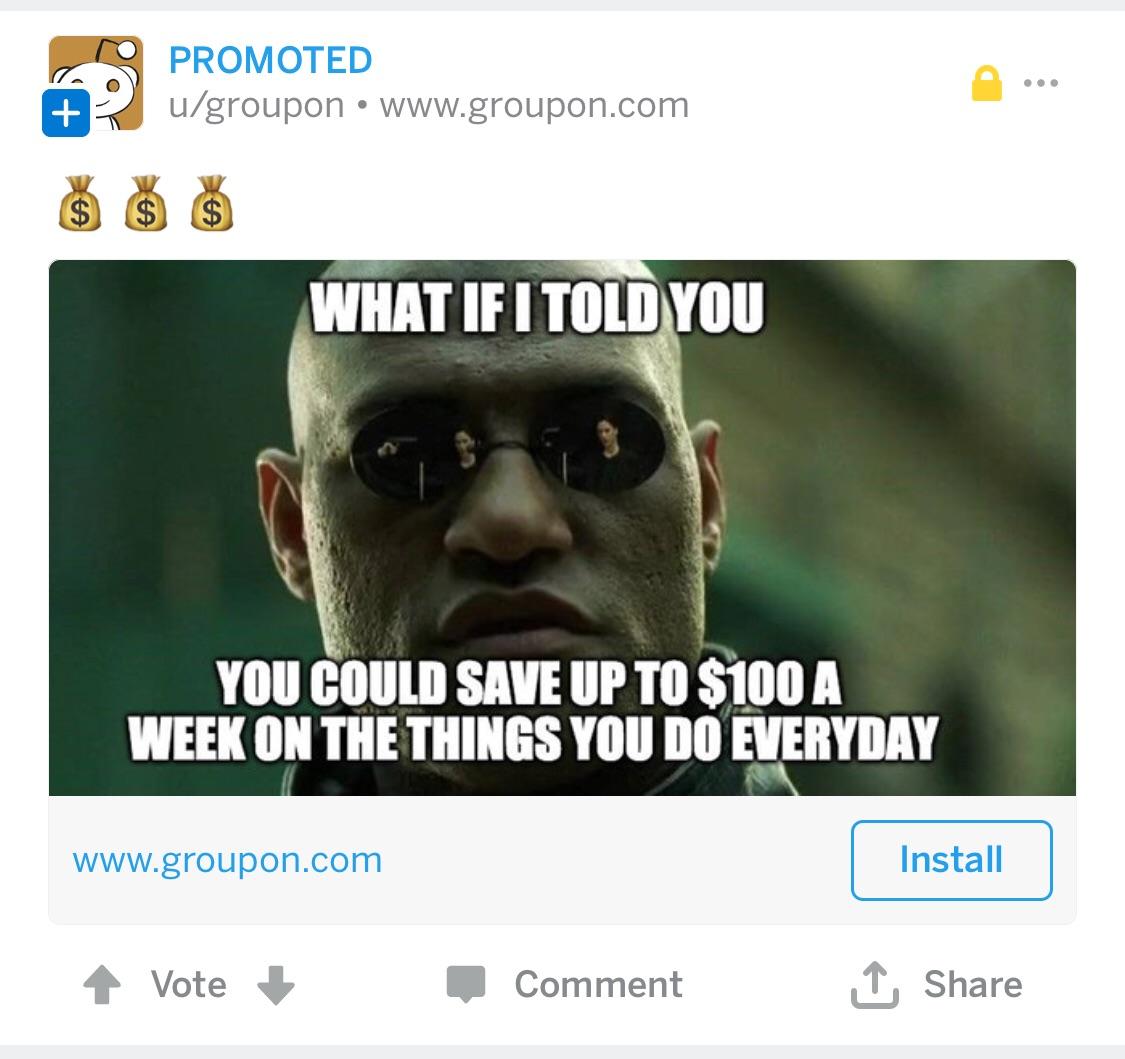View the u/groupon profile

point(256,105)
